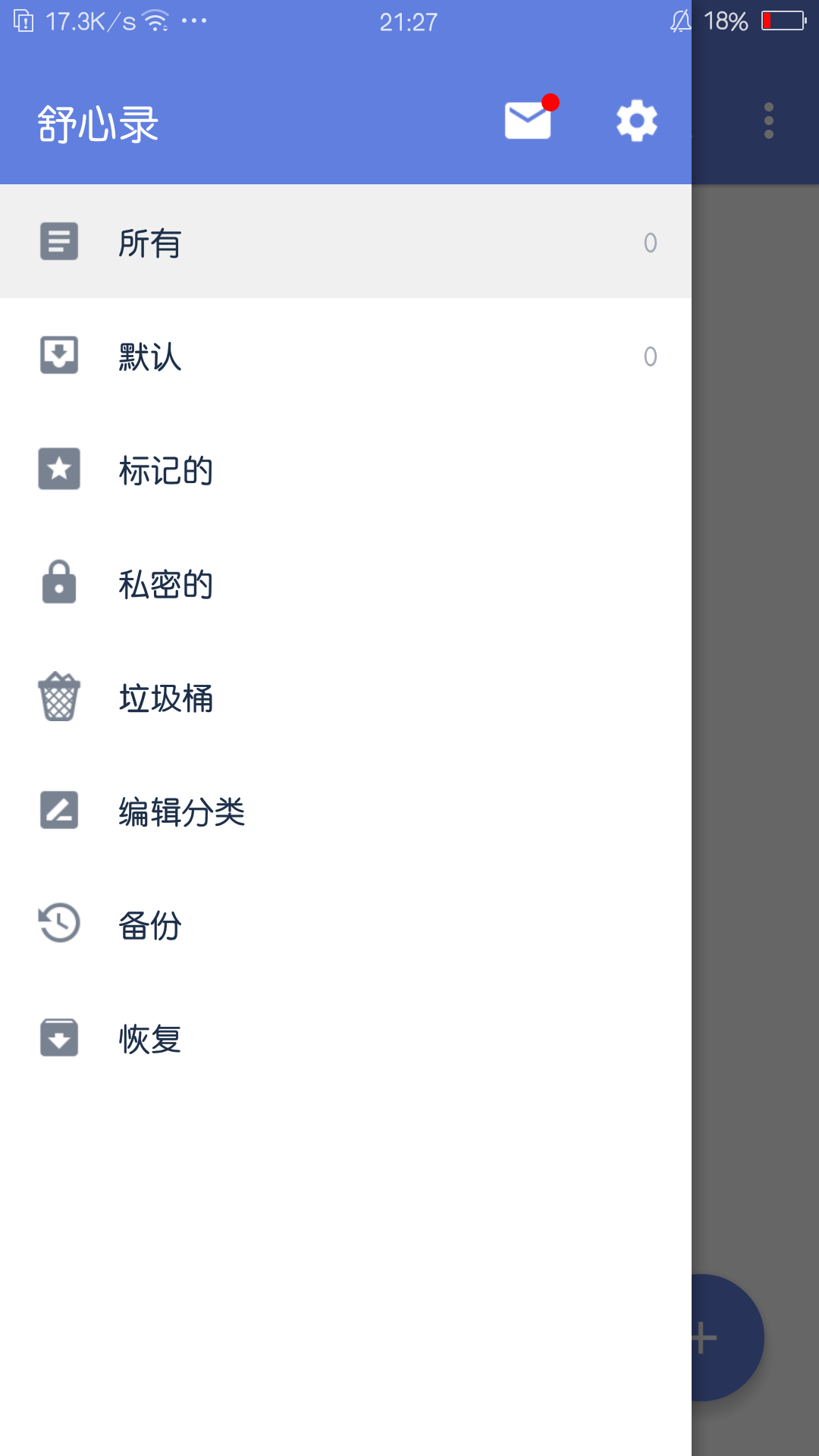Select the 所有 (All) notes row
819x1456 pixels.
click(x=345, y=243)
